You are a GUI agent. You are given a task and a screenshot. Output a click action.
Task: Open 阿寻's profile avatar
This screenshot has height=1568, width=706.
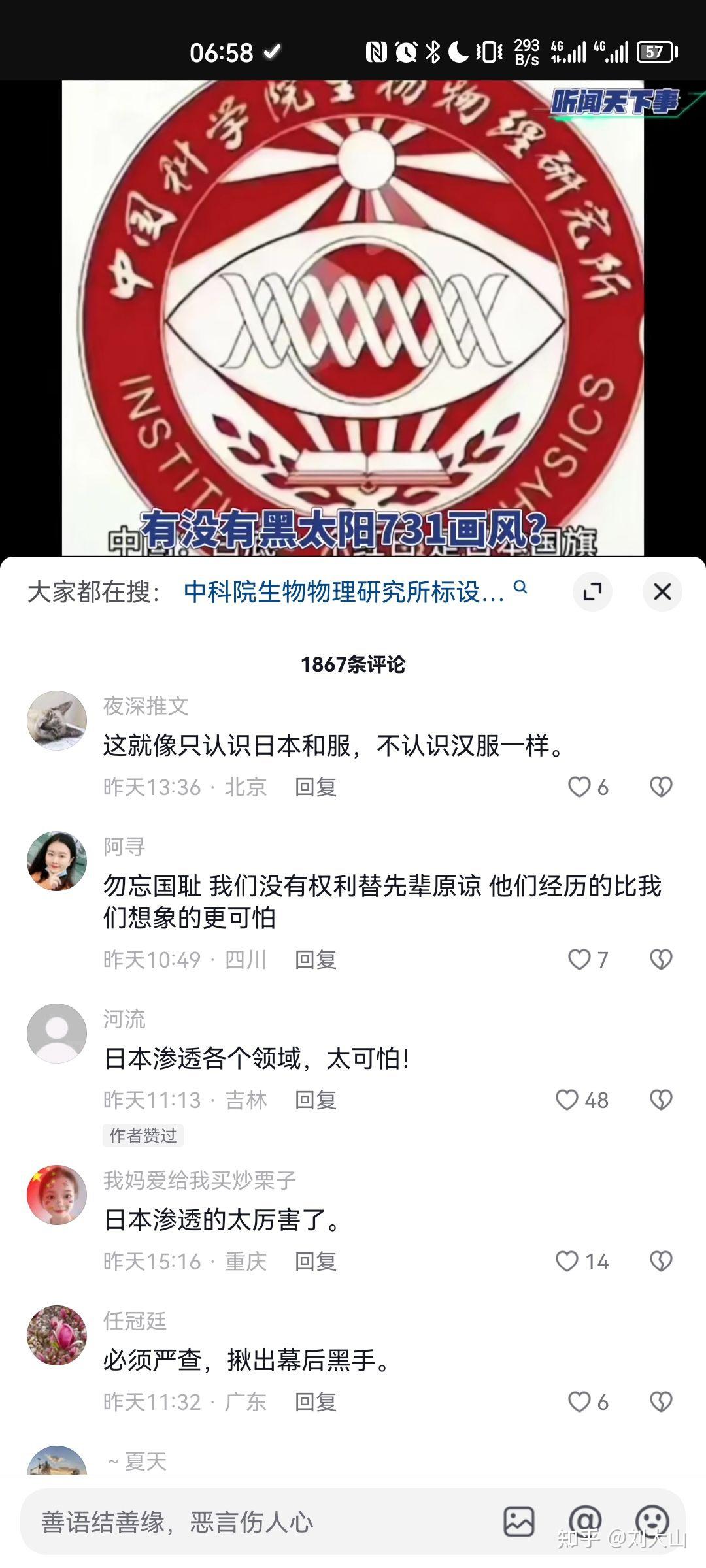(x=57, y=861)
